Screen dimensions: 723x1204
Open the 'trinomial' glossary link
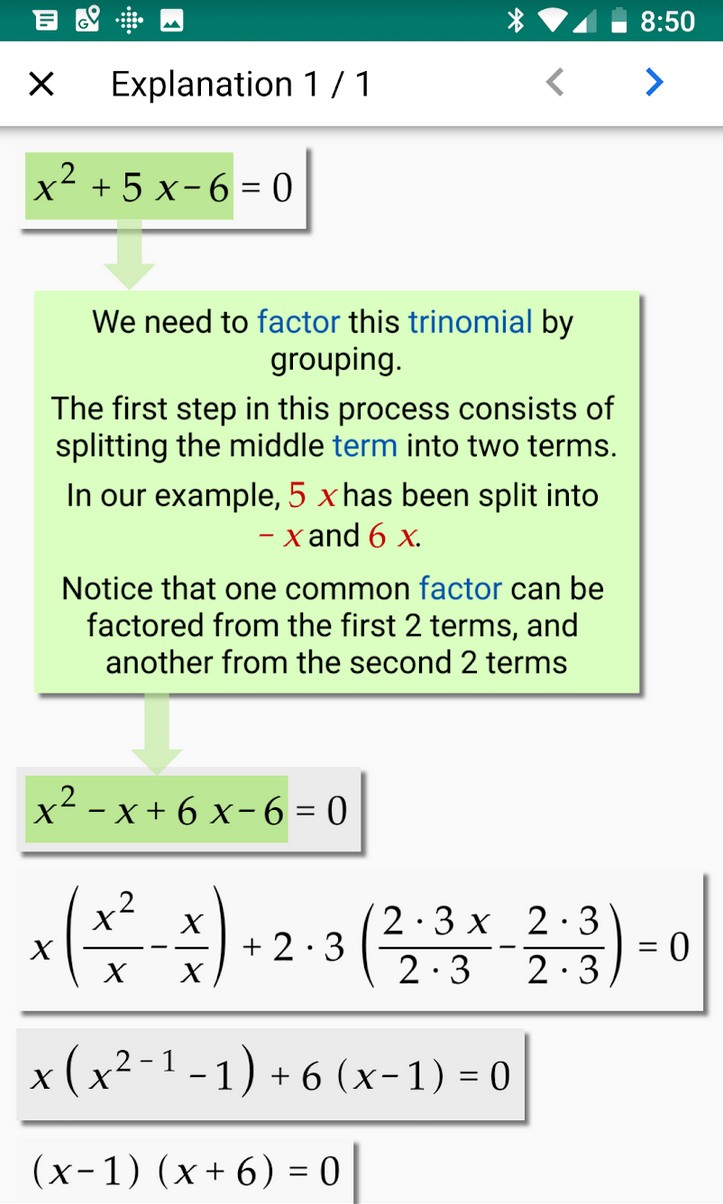tap(470, 322)
